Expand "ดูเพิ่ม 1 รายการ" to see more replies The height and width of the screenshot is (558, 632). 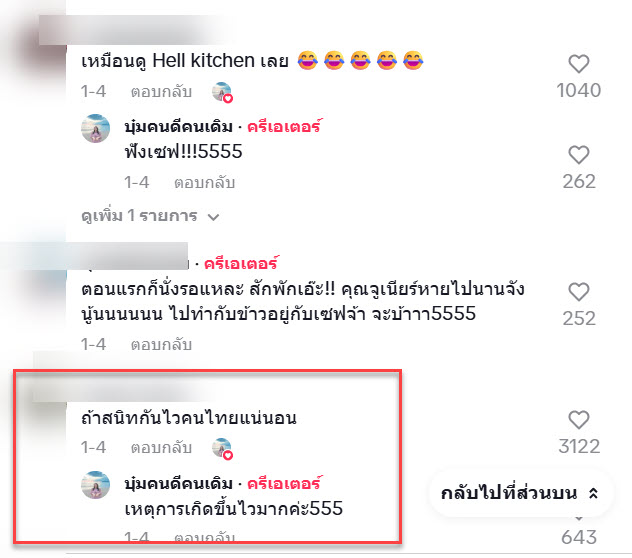pos(150,215)
